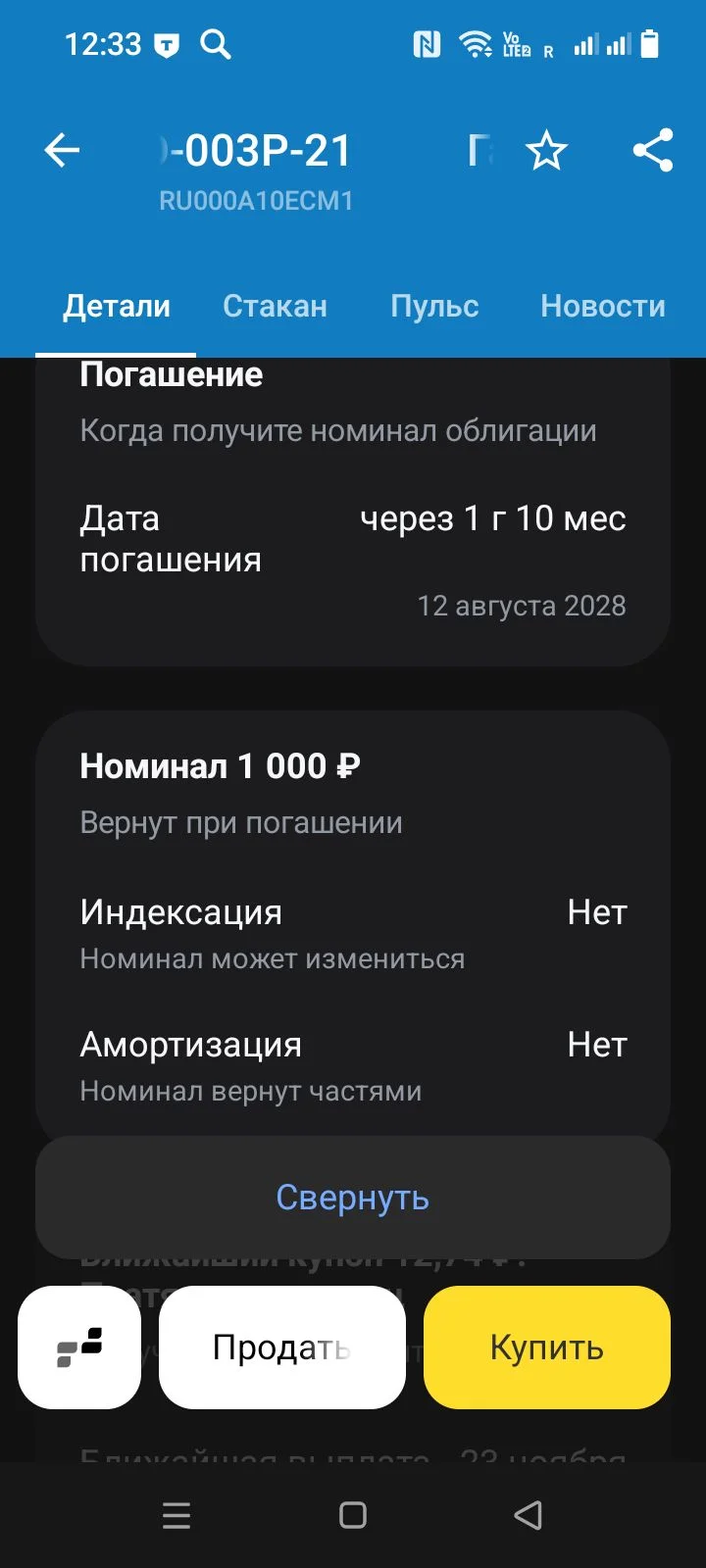The image size is (706, 1568).
Task: Open the white blocks icon button
Action: coord(79,1347)
